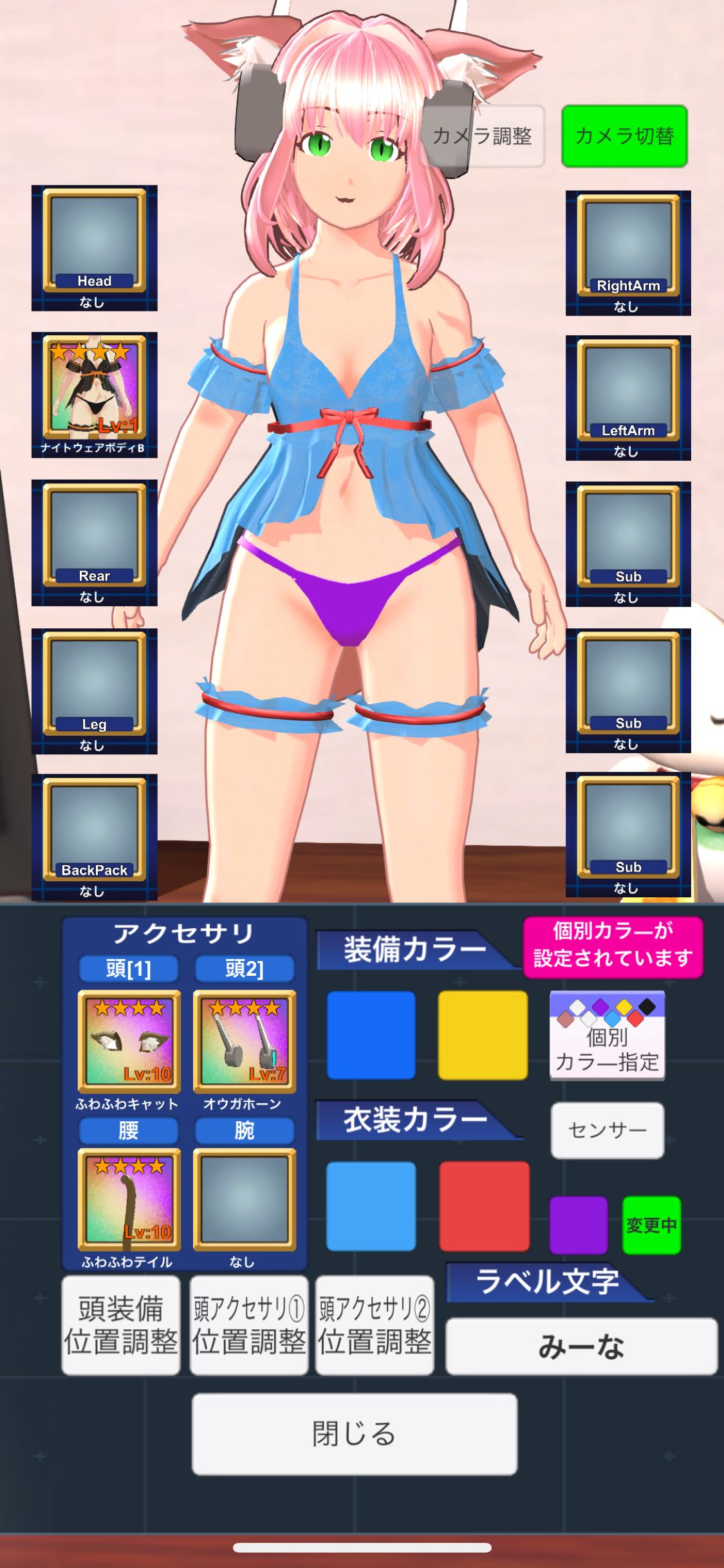Open カメラ調整 camera adjustment
This screenshot has width=724, height=1568.
coord(483,136)
